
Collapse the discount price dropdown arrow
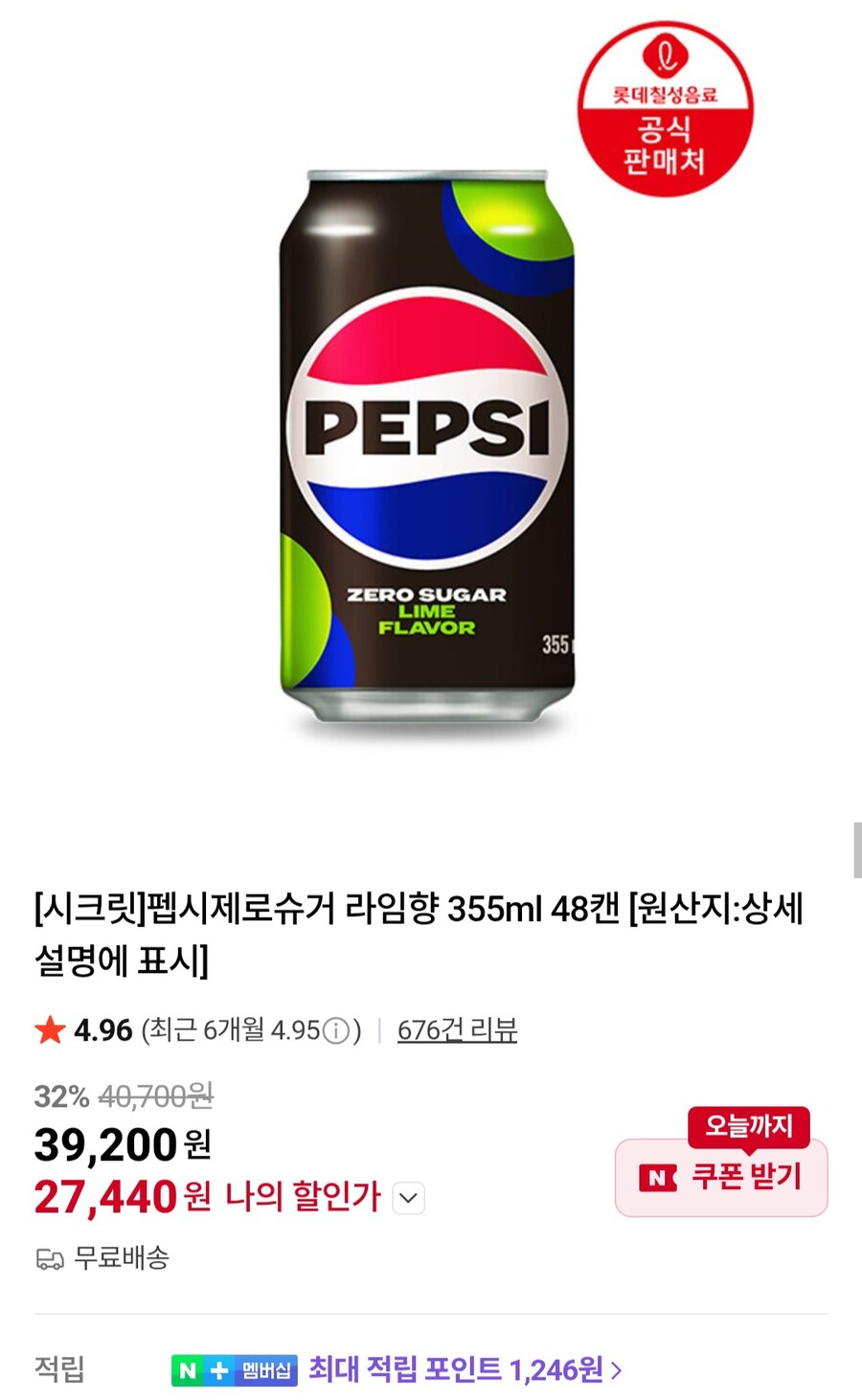click(x=408, y=1198)
